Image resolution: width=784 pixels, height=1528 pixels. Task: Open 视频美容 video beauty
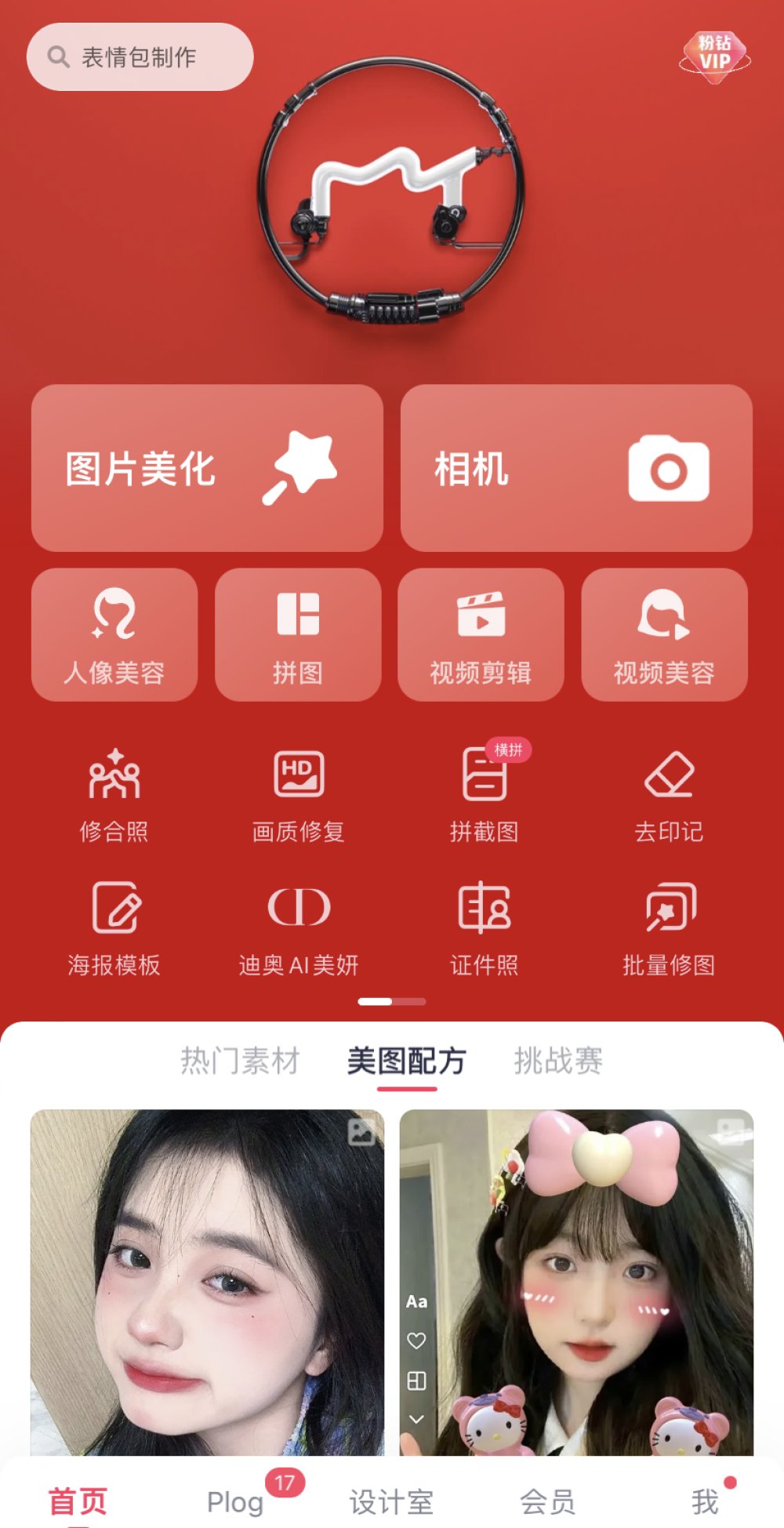click(x=664, y=635)
